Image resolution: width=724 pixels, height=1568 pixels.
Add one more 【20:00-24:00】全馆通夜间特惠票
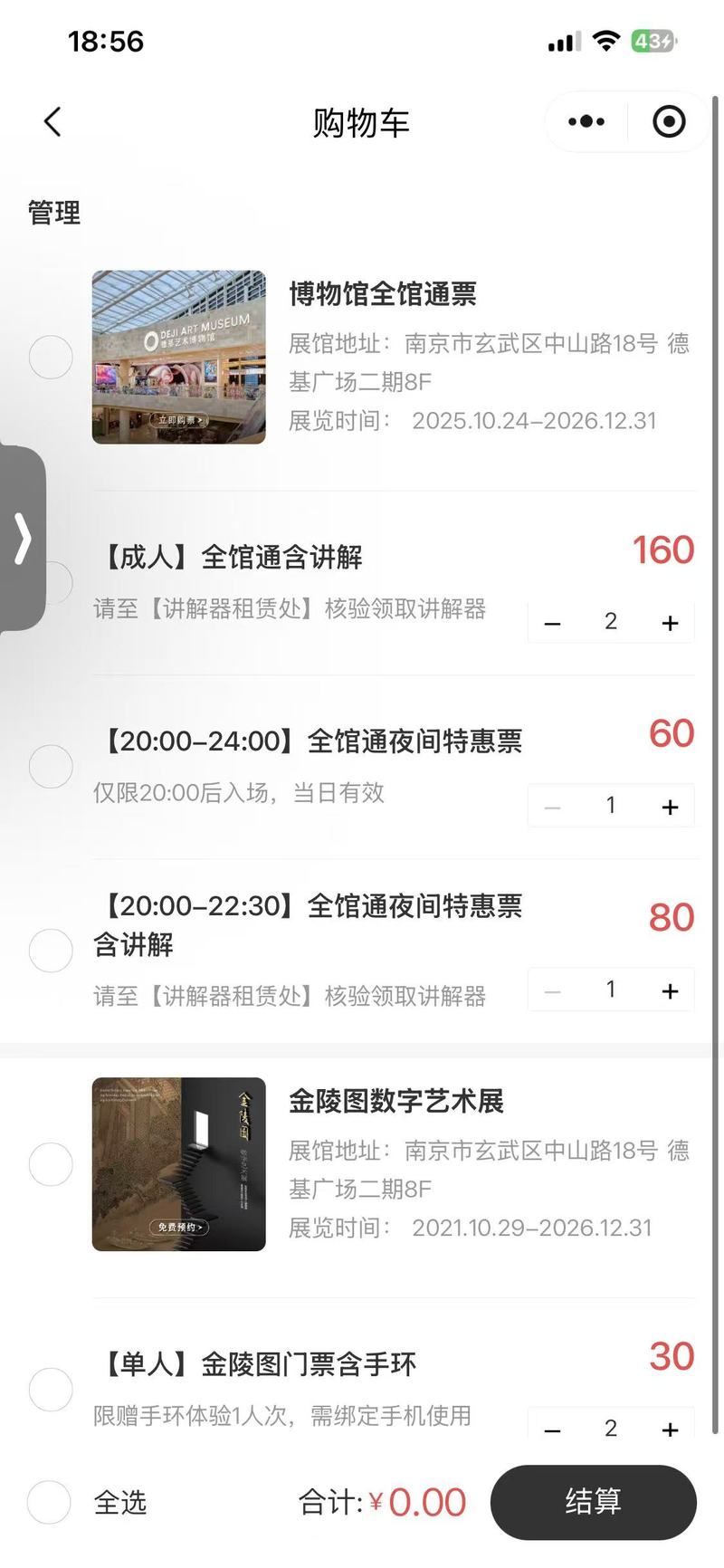tap(670, 807)
